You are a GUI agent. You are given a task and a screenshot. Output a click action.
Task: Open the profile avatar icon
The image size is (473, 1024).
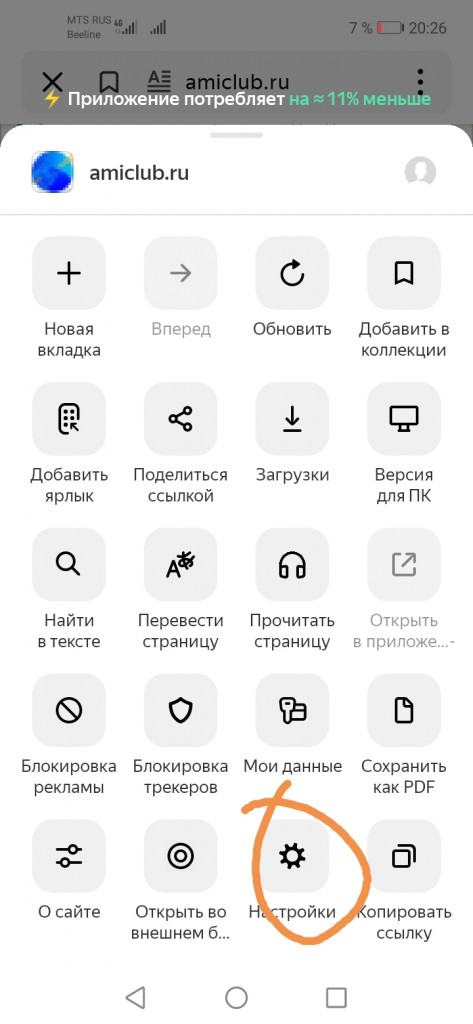click(420, 172)
